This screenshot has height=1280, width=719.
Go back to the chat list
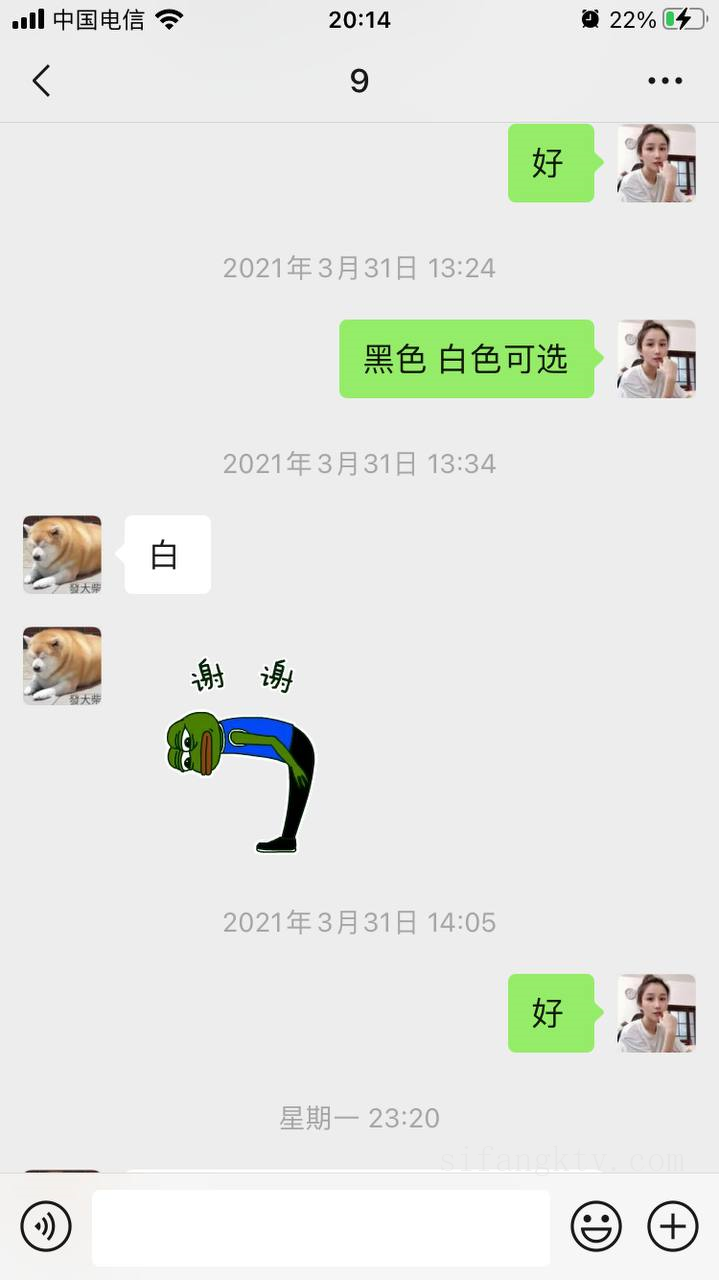[x=41, y=81]
